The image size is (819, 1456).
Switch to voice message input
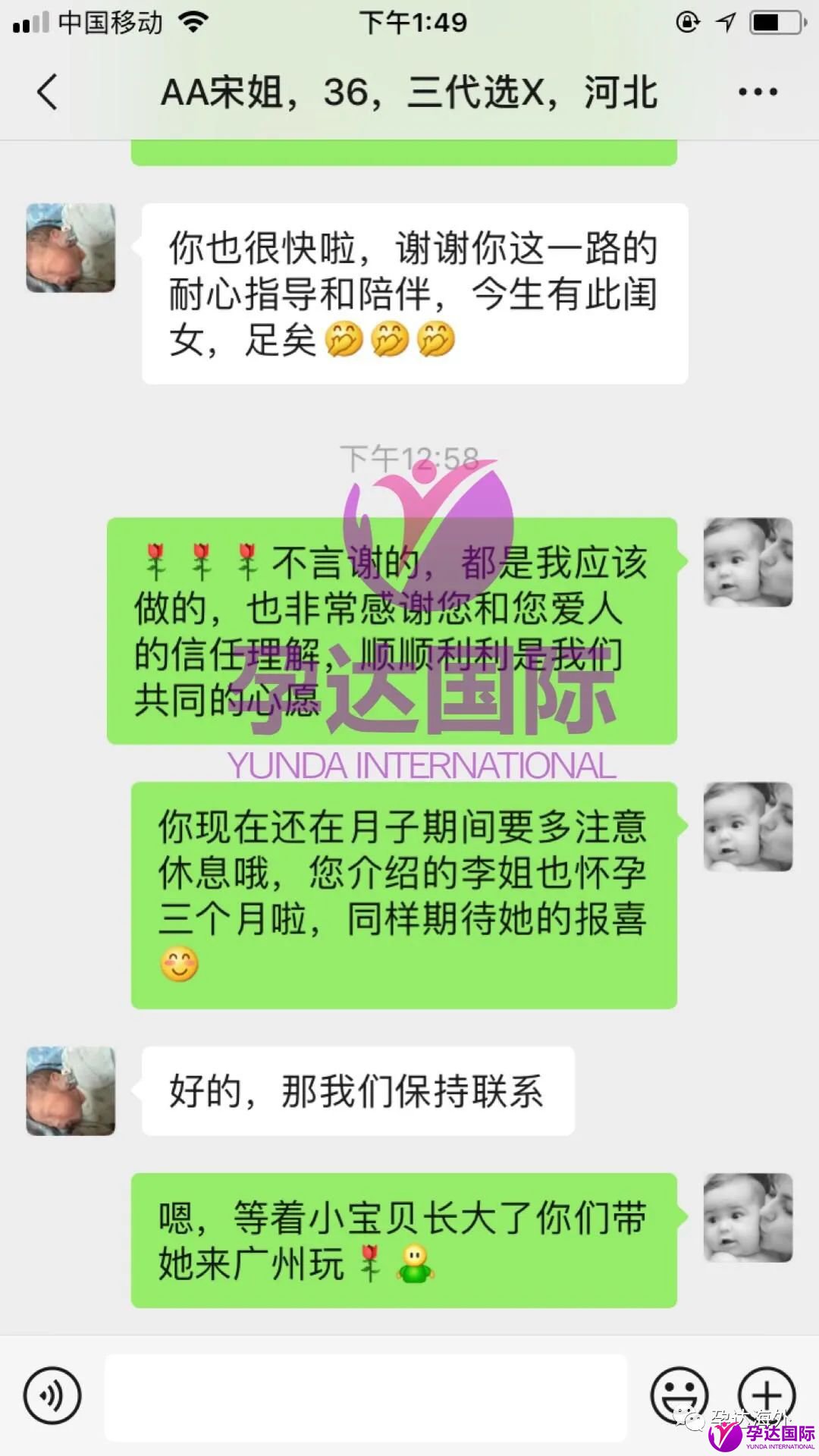pos(52,1395)
